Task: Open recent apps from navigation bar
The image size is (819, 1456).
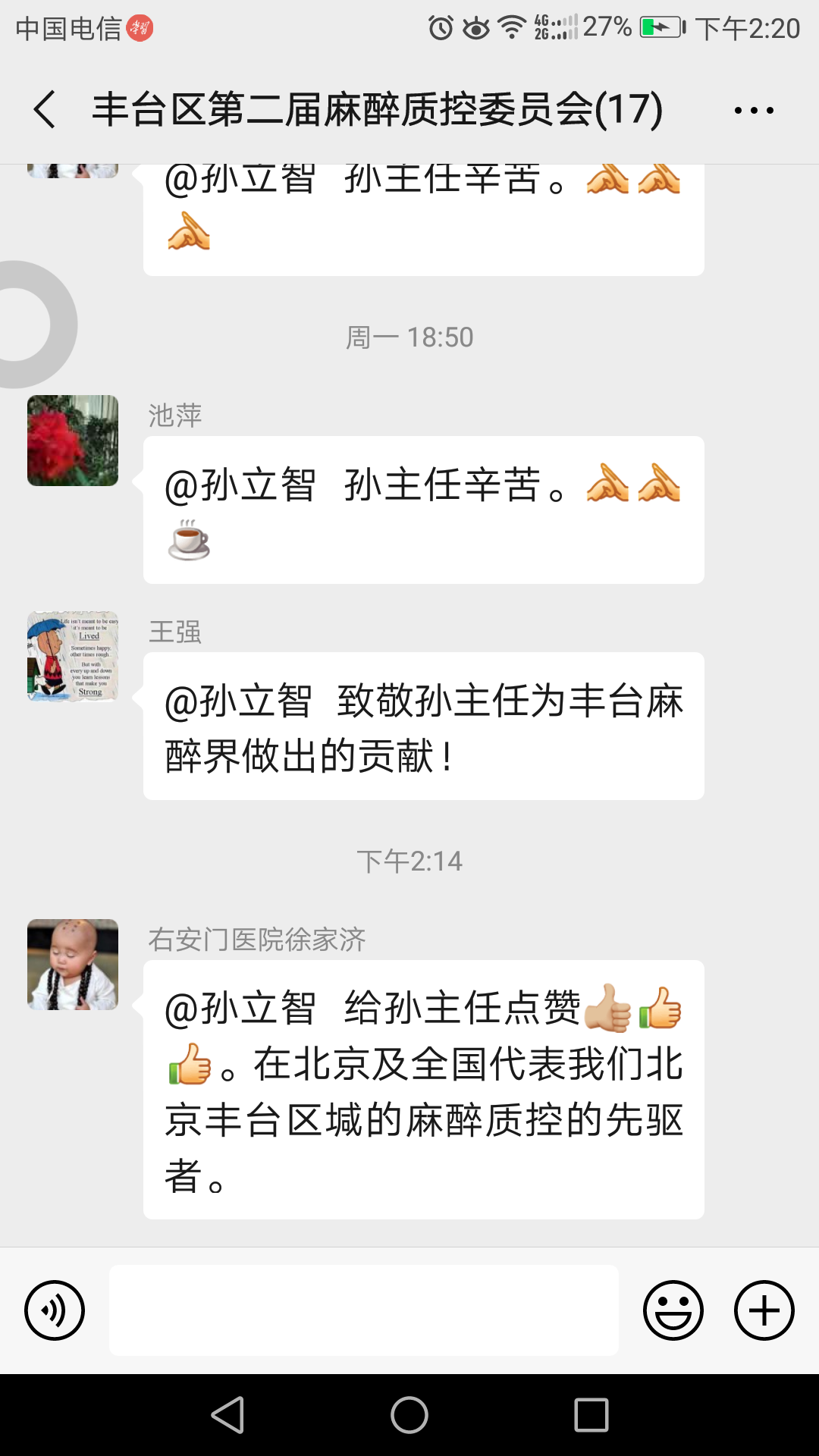Action: 591,1415
